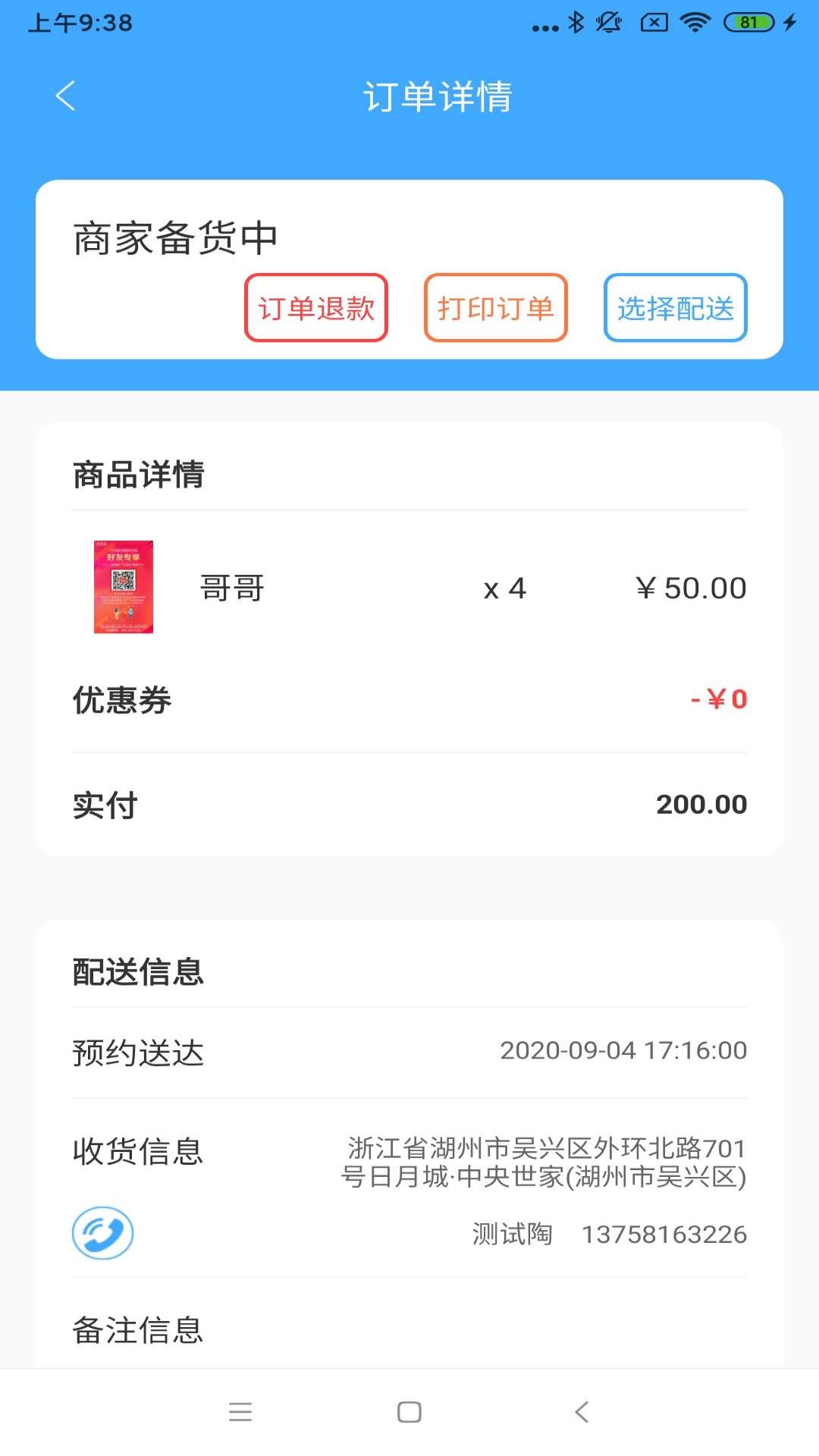Tap the 预约送达 delivery time row

coord(409,1051)
